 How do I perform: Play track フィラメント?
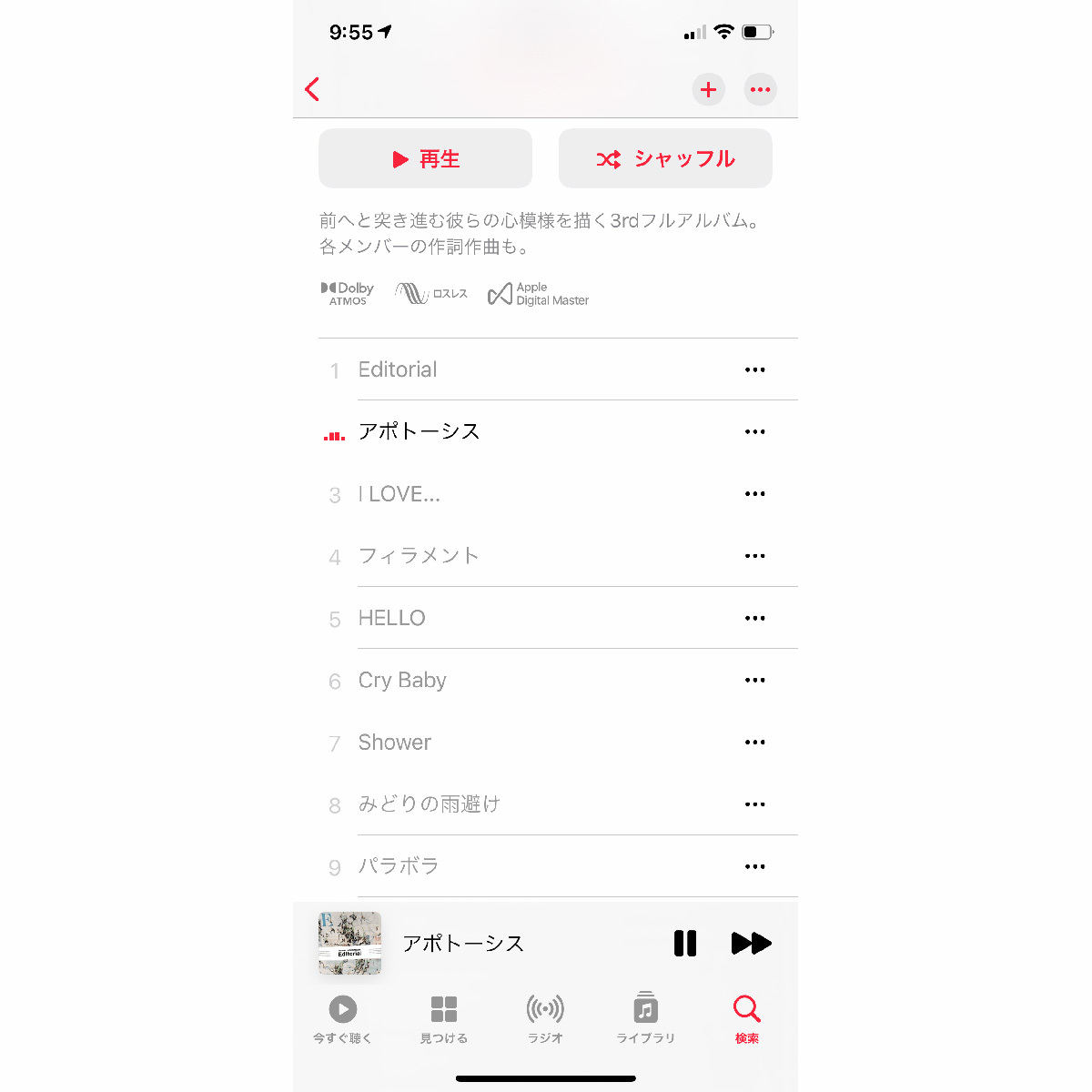[419, 556]
